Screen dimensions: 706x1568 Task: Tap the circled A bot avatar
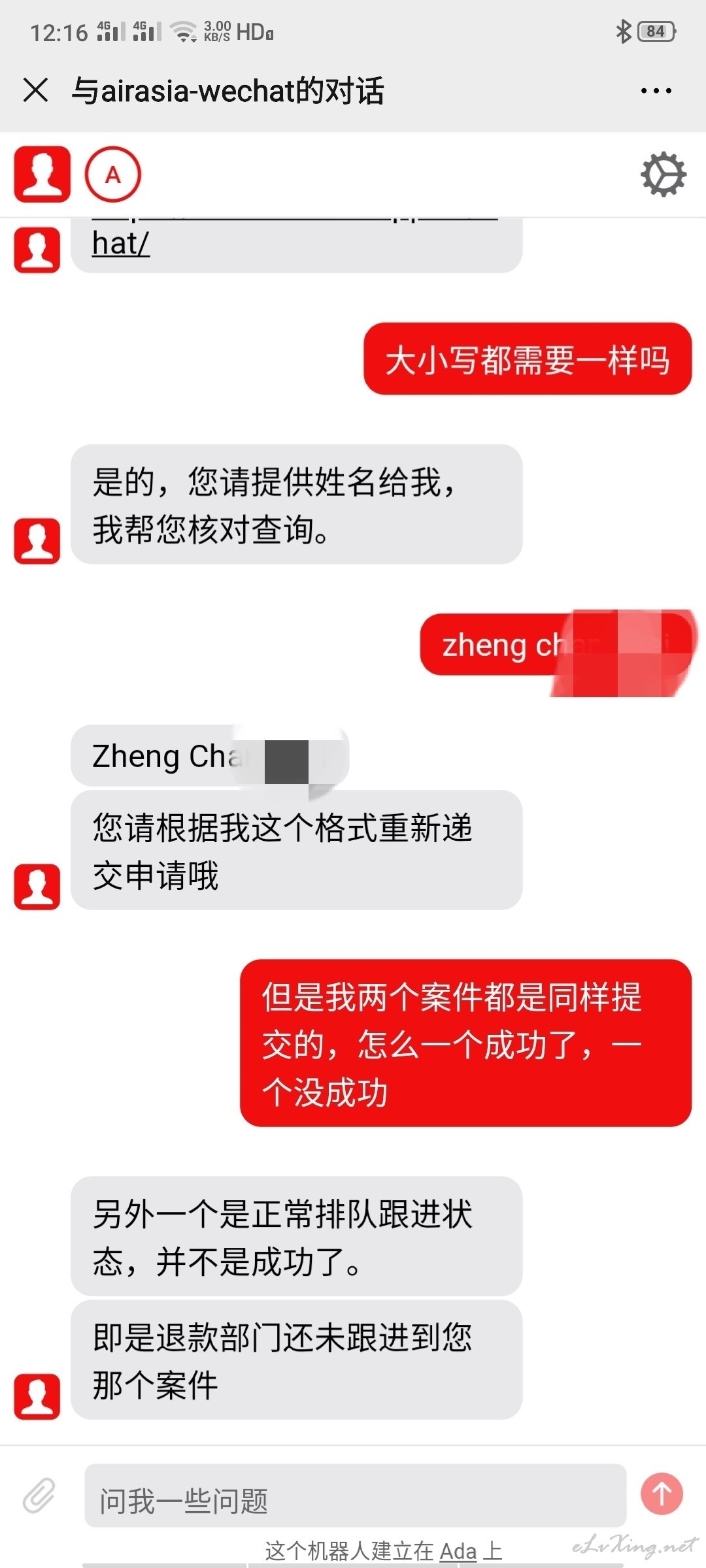pos(113,174)
